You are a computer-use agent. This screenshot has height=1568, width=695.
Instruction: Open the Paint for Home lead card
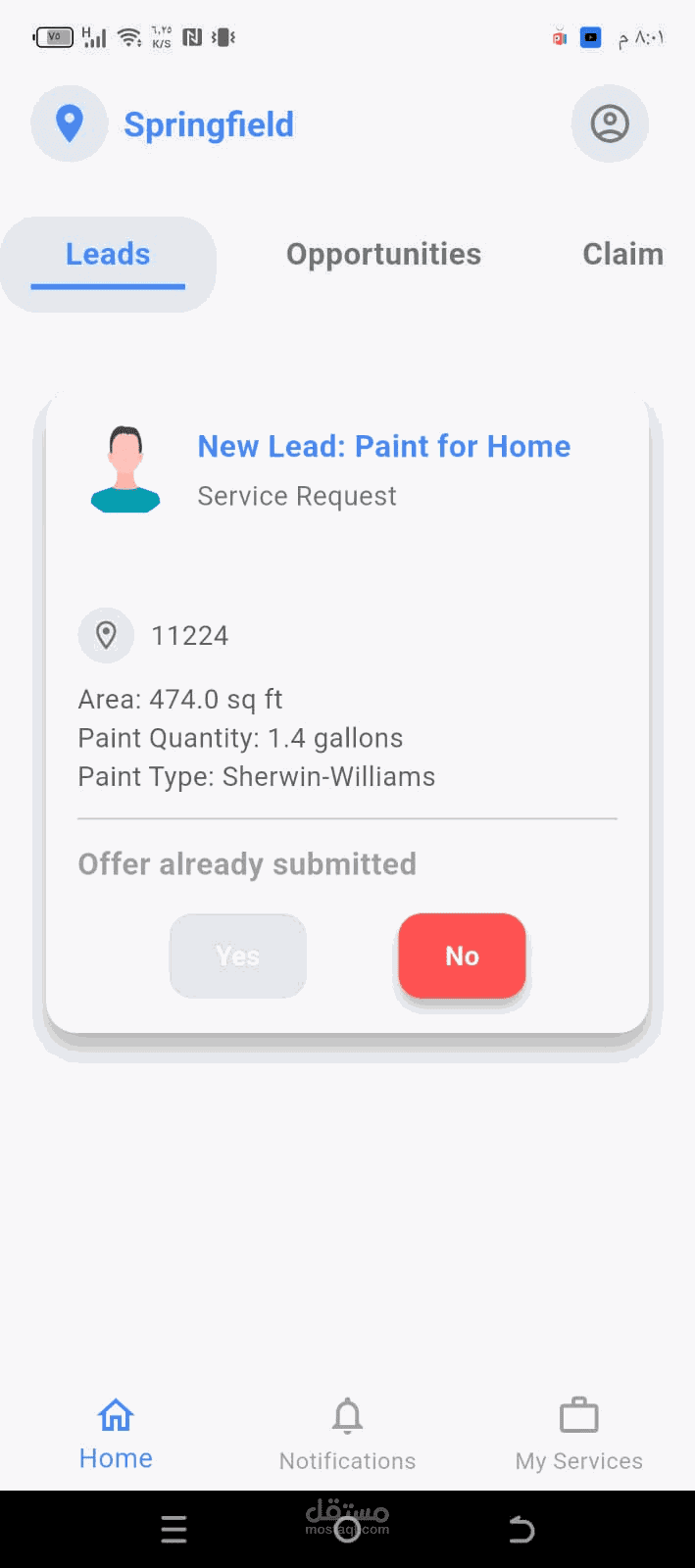[x=383, y=447]
